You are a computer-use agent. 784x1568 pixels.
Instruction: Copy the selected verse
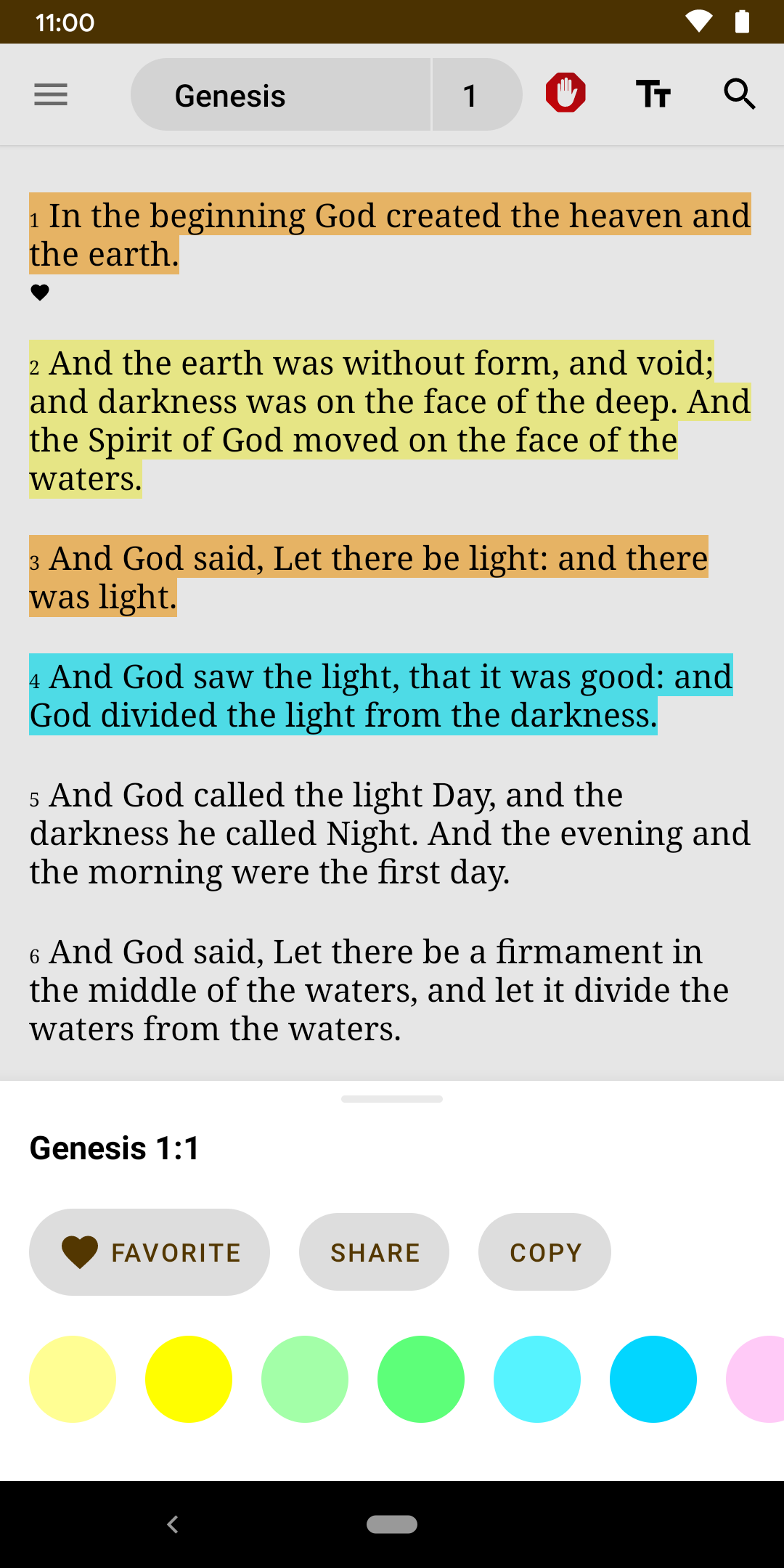coord(544,1252)
